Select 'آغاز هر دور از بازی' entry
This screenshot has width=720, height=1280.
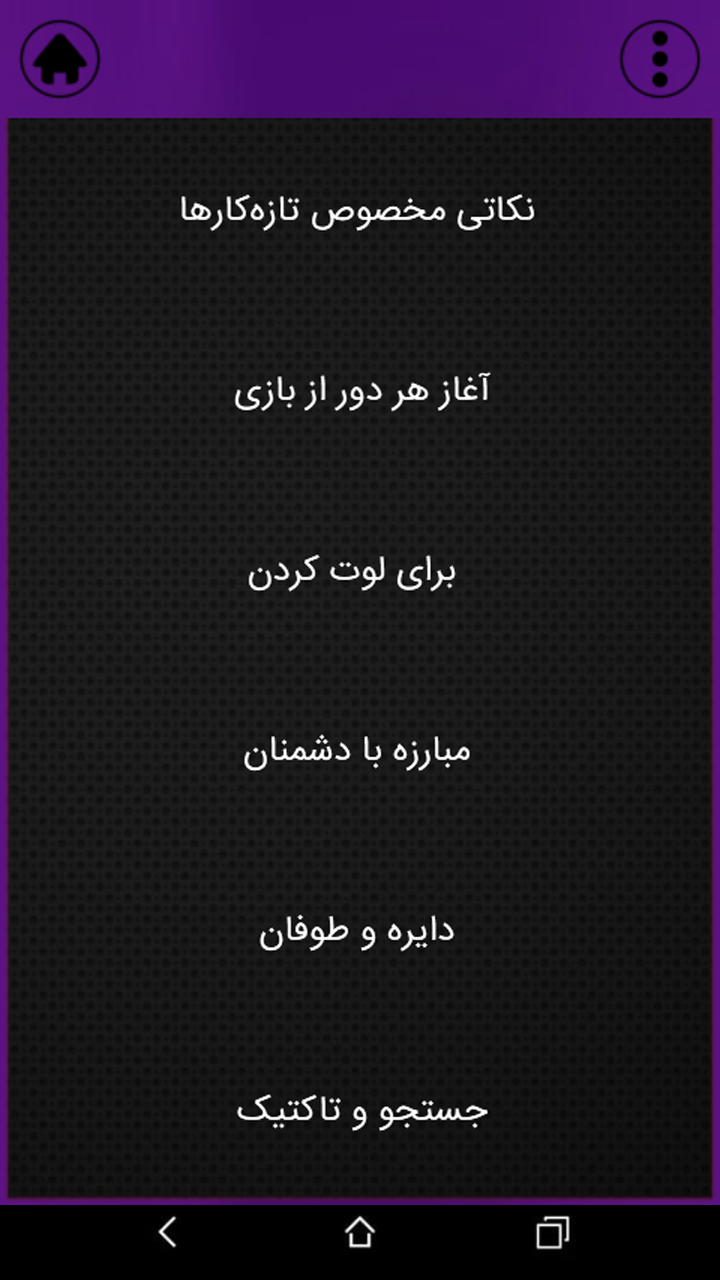360,391
